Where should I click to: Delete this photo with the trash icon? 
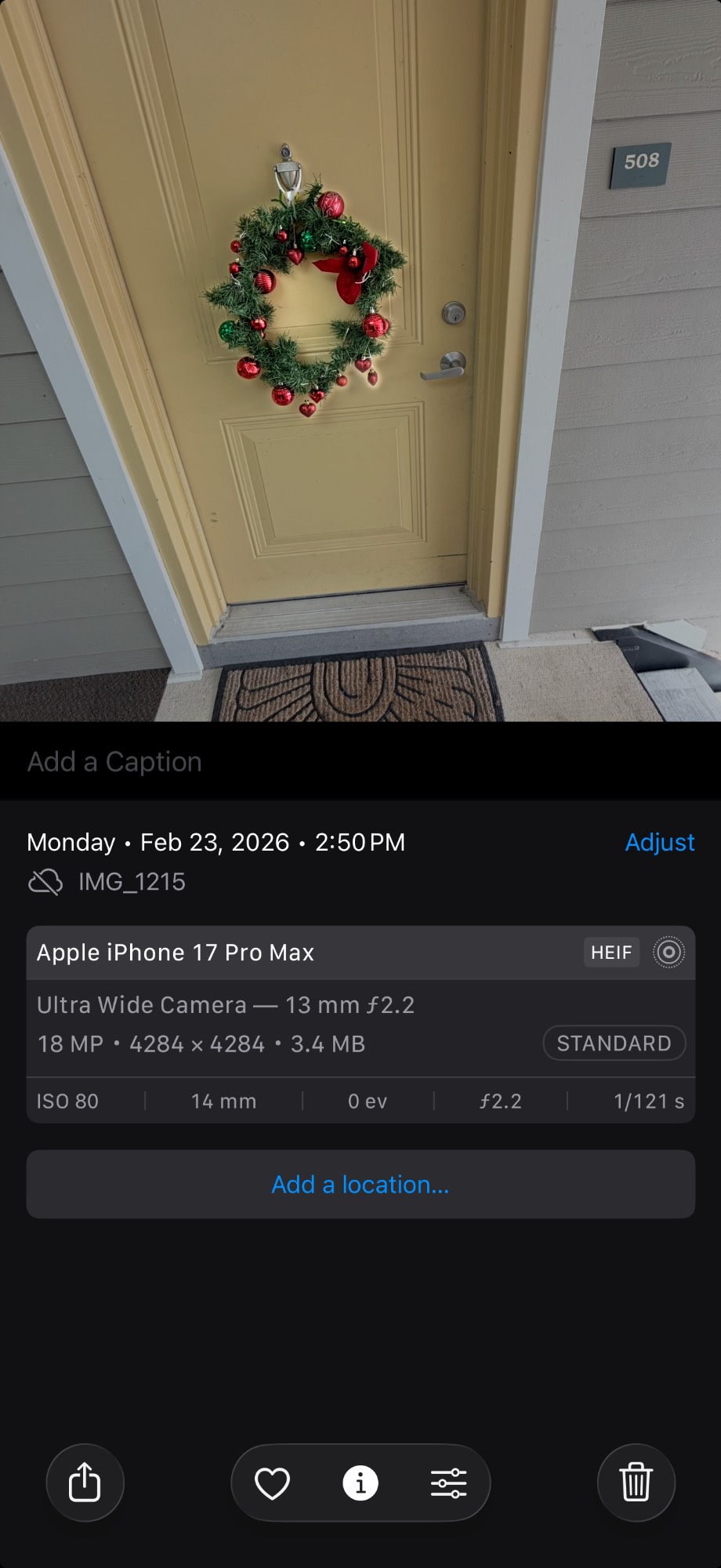[636, 1483]
